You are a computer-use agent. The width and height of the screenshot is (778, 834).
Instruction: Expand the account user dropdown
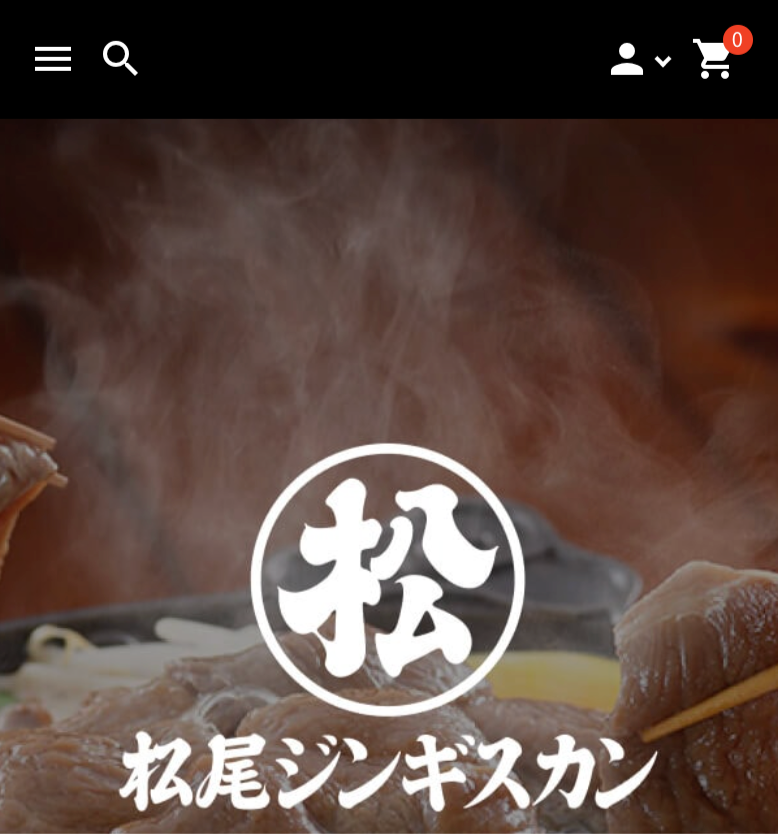coord(640,60)
